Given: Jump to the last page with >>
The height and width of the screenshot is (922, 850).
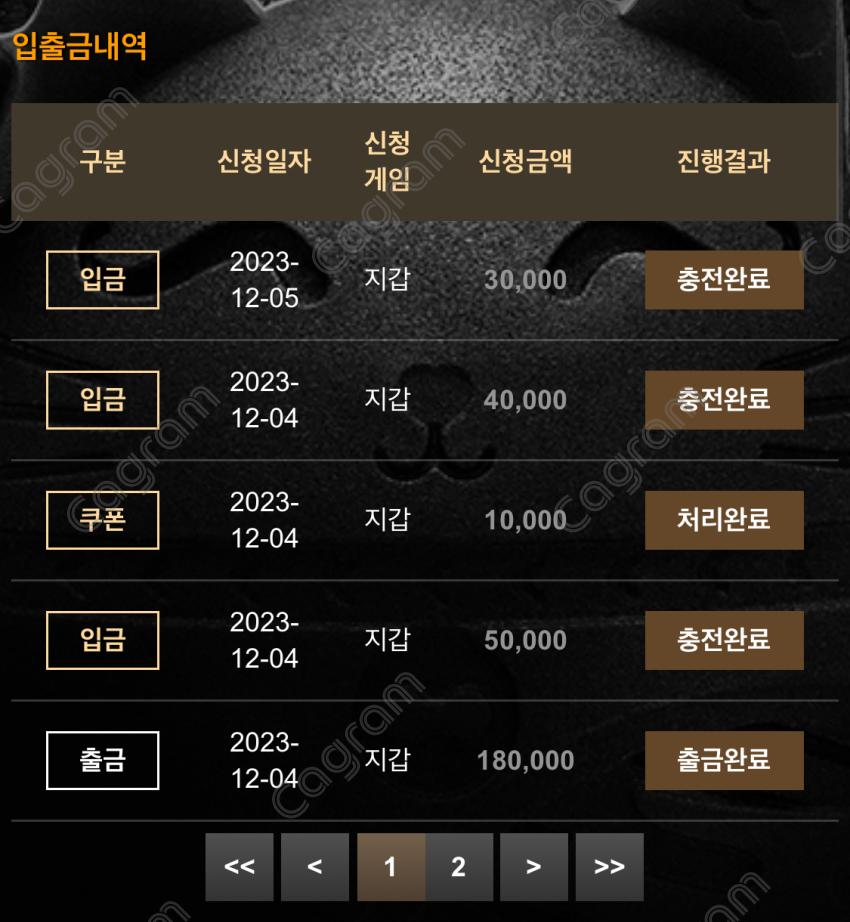Looking at the screenshot, I should click(609, 867).
